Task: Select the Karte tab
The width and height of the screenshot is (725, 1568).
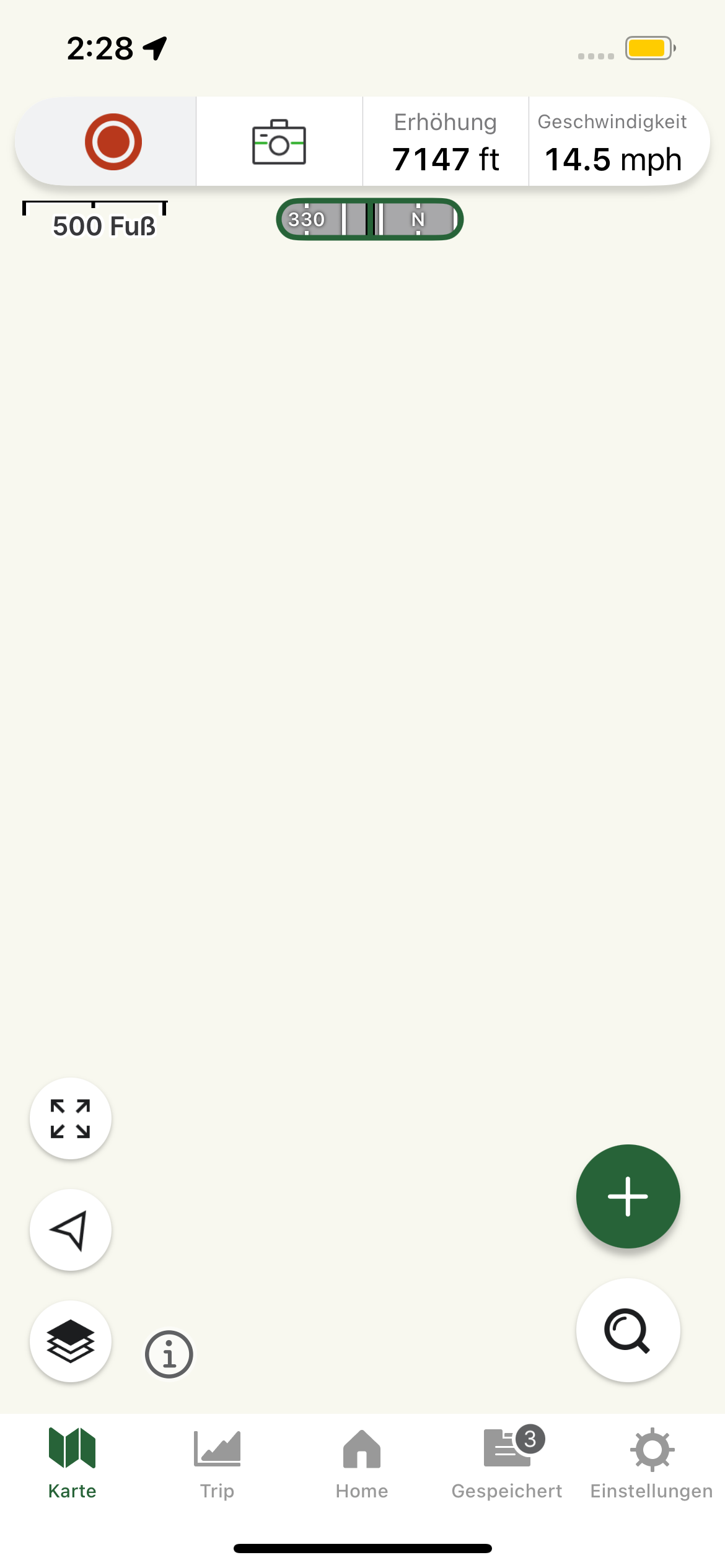Action: click(x=72, y=1463)
